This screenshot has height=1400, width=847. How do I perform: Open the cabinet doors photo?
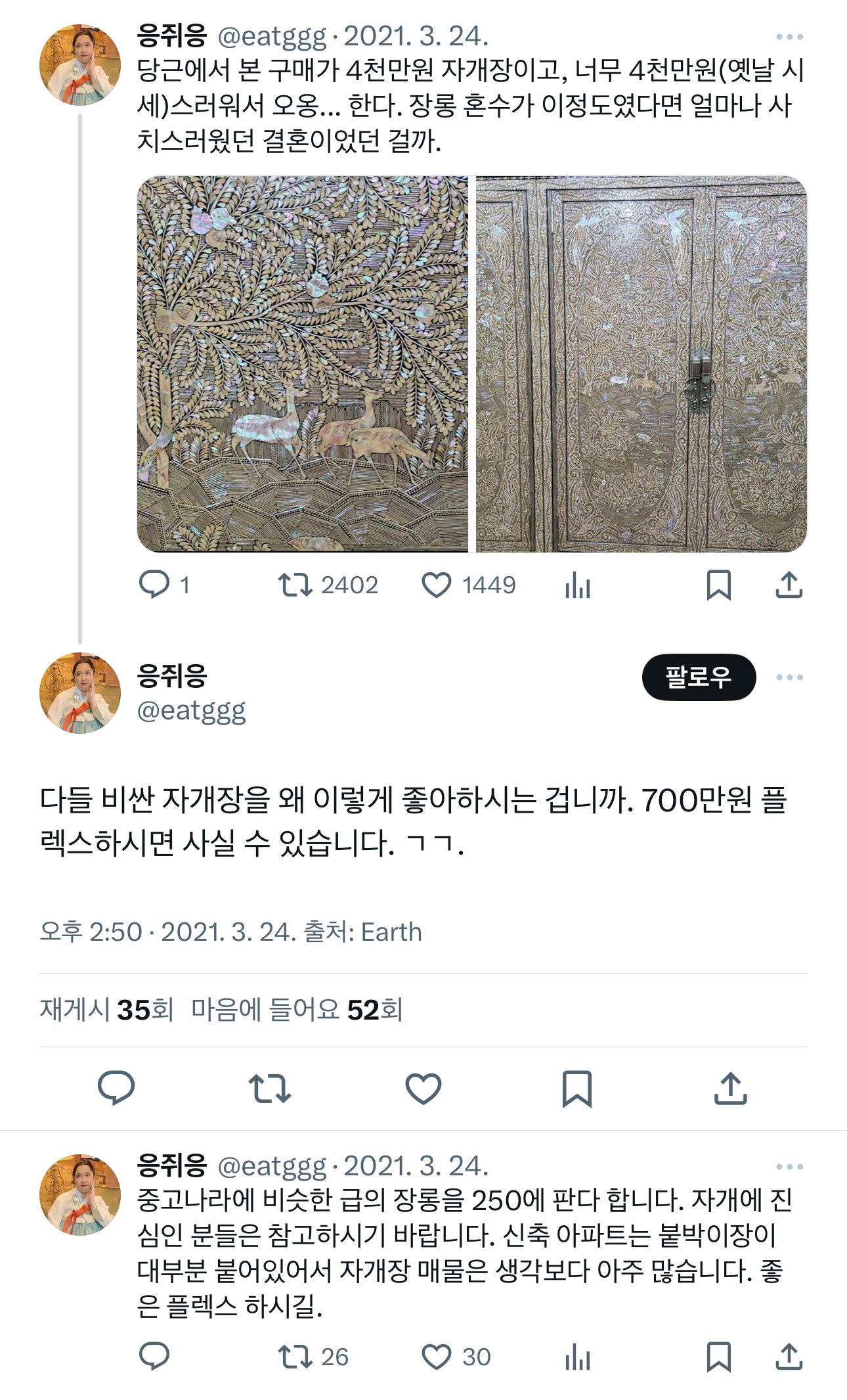coord(641,364)
